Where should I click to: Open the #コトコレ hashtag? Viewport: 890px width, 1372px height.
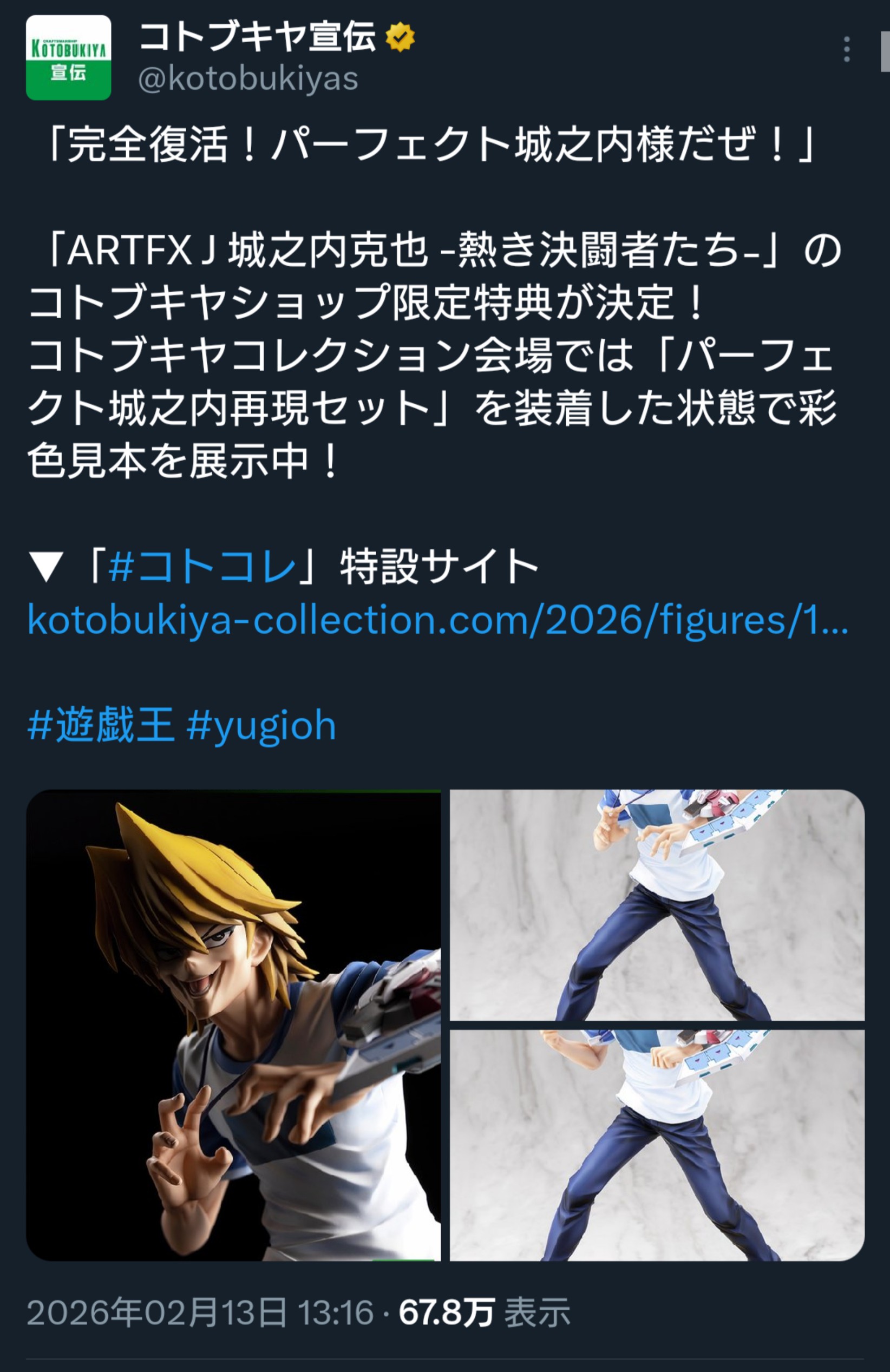(202, 567)
